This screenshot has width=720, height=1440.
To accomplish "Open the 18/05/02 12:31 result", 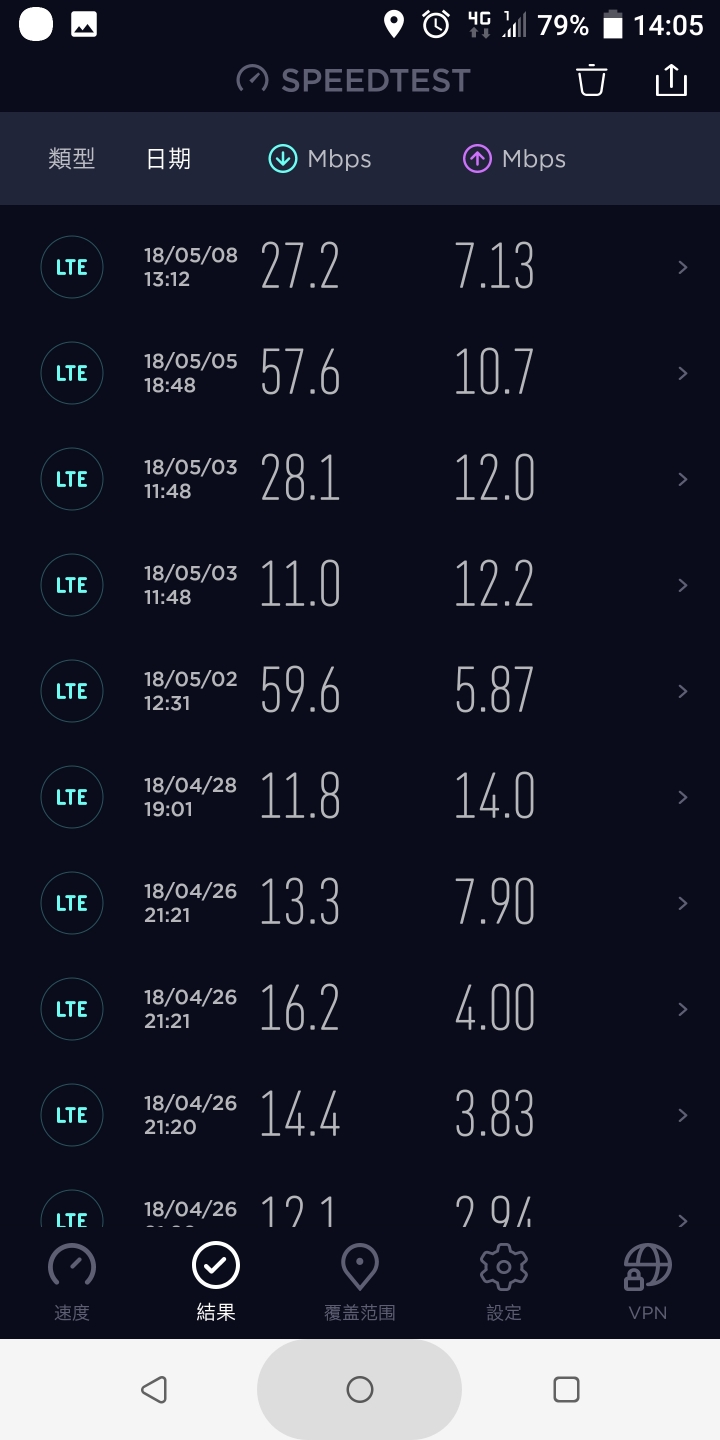I will (360, 691).
